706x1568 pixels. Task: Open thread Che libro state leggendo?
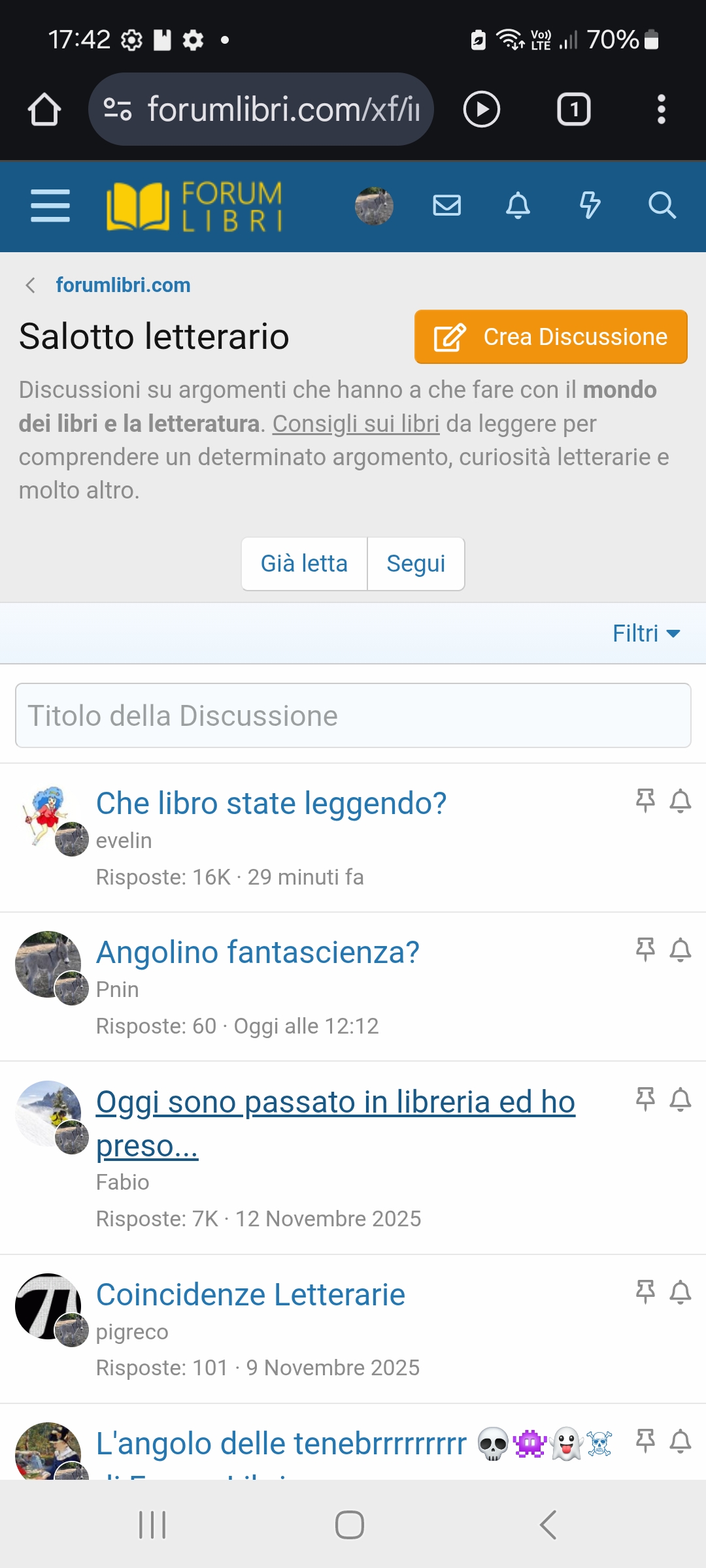(x=271, y=803)
